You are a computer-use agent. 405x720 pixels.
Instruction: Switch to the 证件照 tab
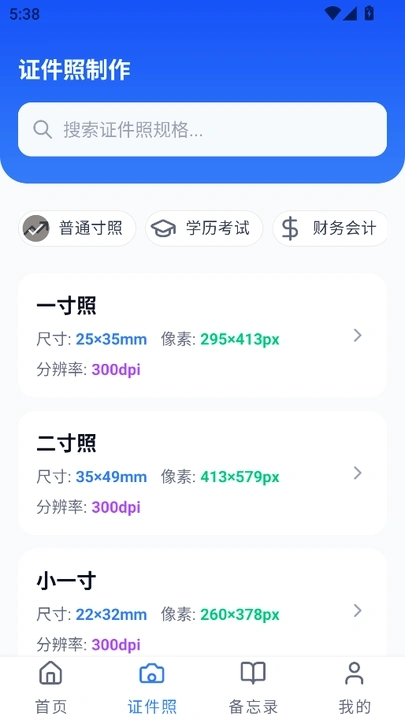click(x=152, y=688)
